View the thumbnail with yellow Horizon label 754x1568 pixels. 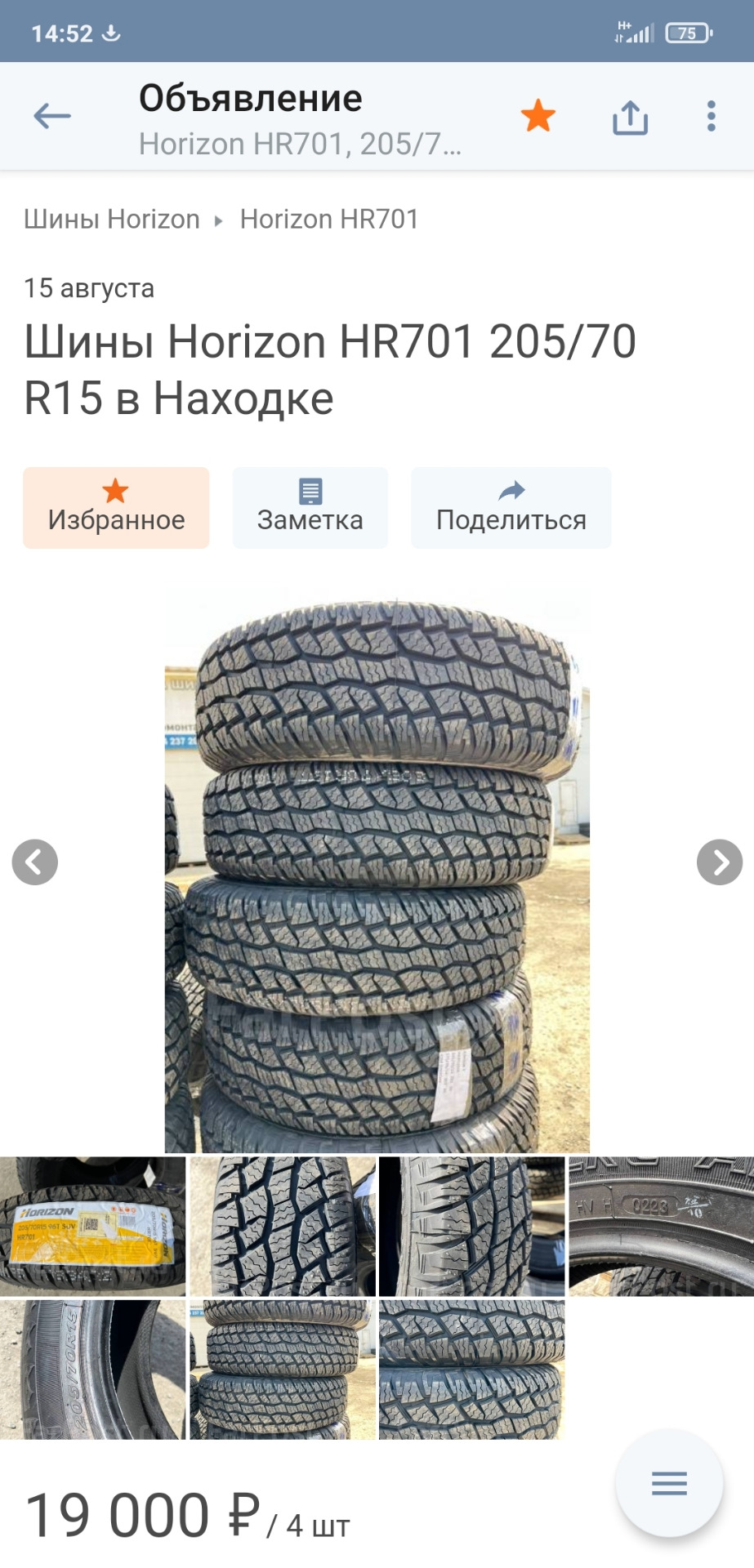click(x=93, y=1226)
